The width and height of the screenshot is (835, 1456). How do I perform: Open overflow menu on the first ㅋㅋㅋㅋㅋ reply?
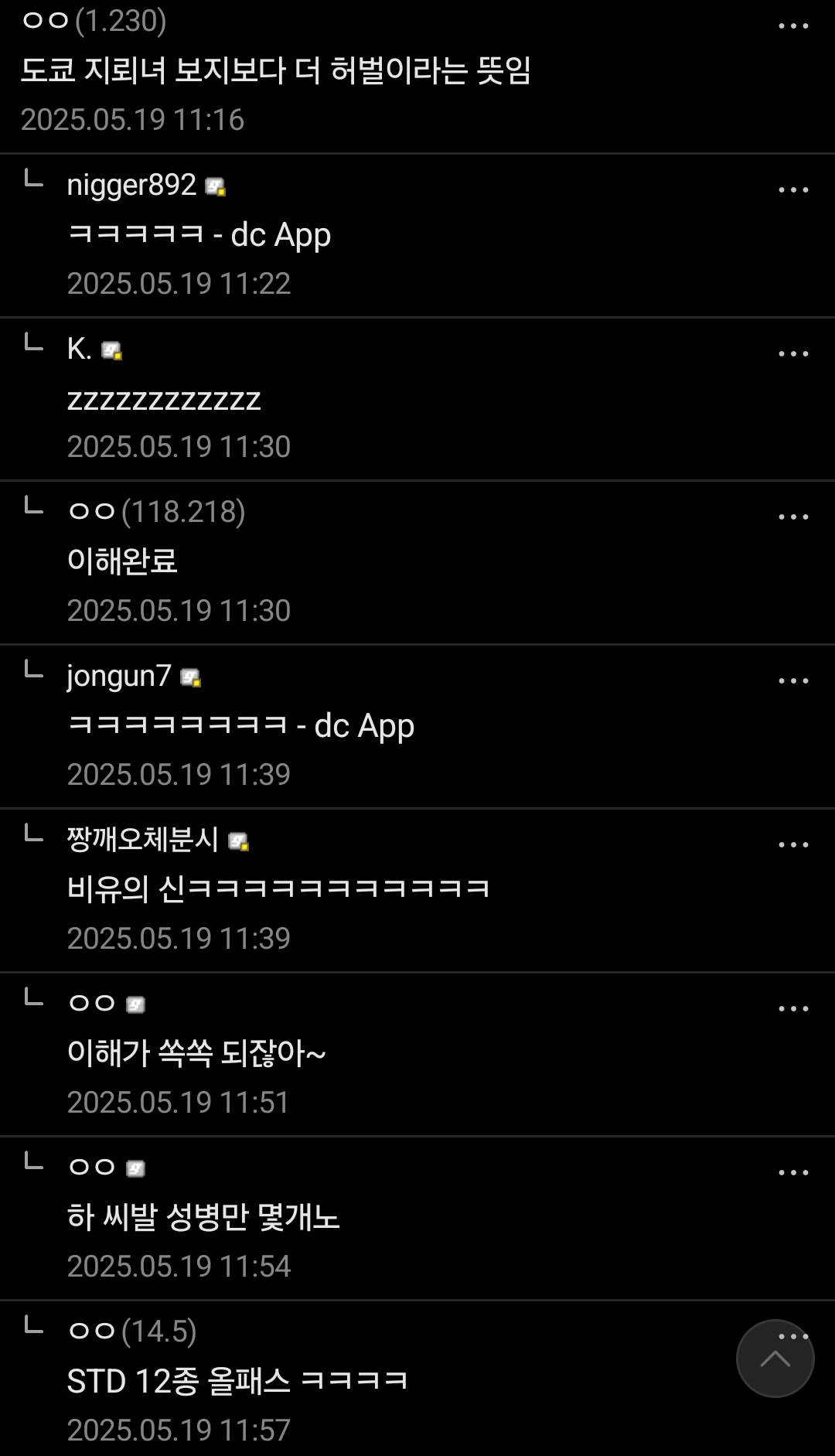point(793,190)
